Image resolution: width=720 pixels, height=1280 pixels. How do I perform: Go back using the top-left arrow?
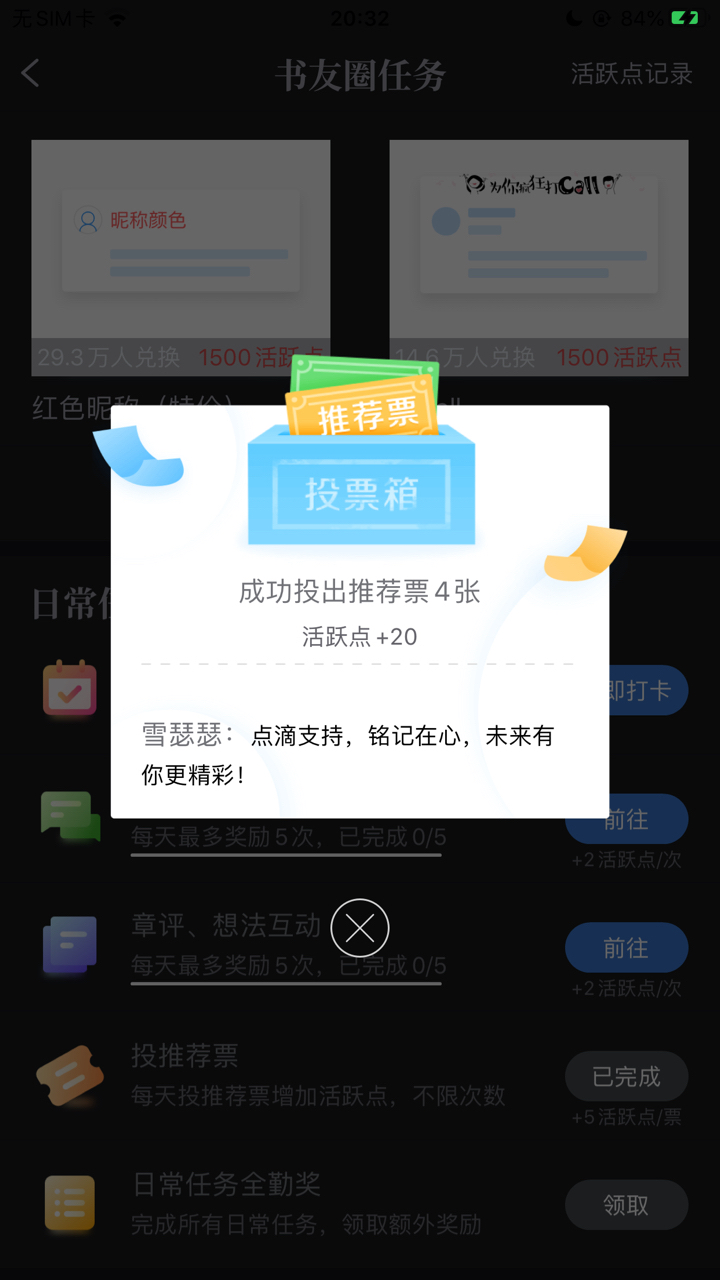pyautogui.click(x=30, y=73)
